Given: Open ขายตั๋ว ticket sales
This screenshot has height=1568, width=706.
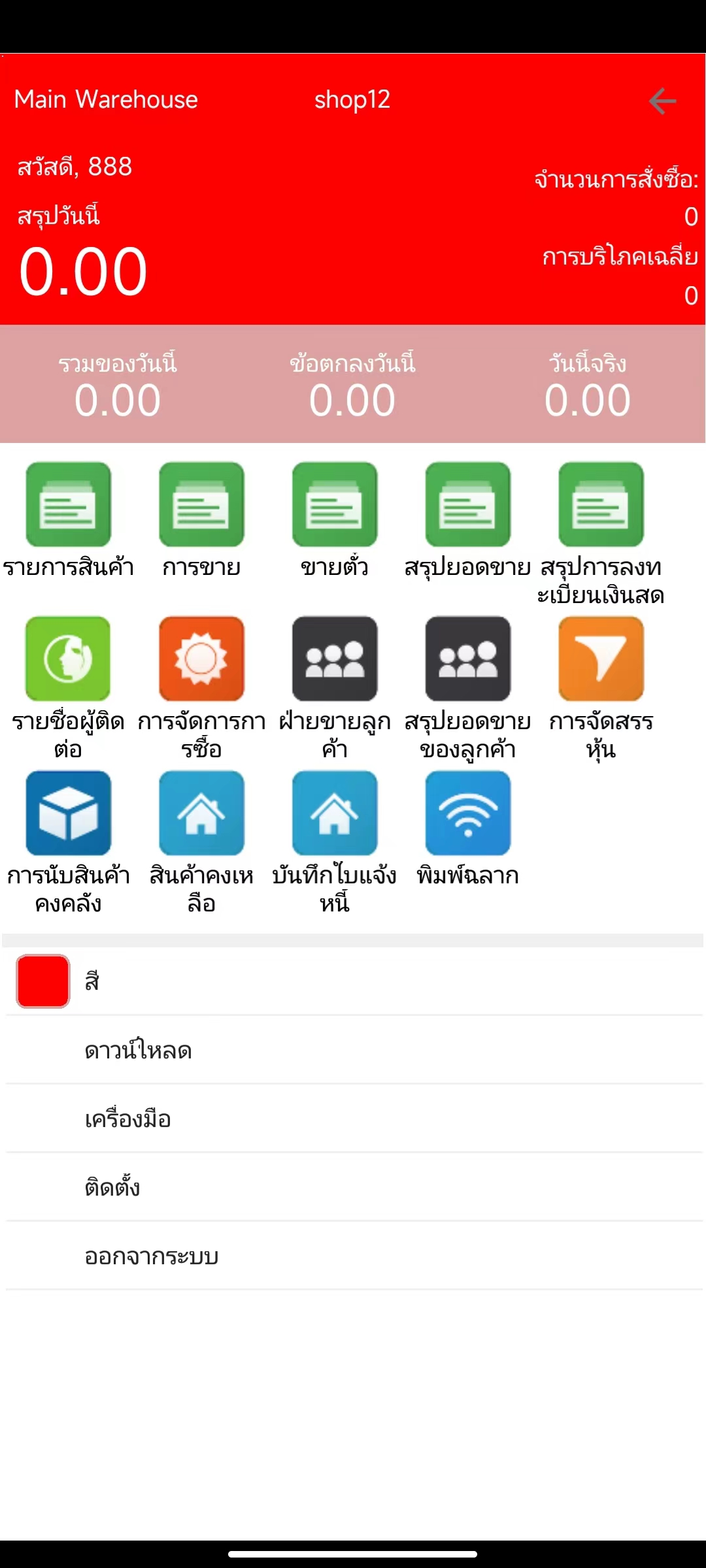Looking at the screenshot, I should (x=335, y=504).
